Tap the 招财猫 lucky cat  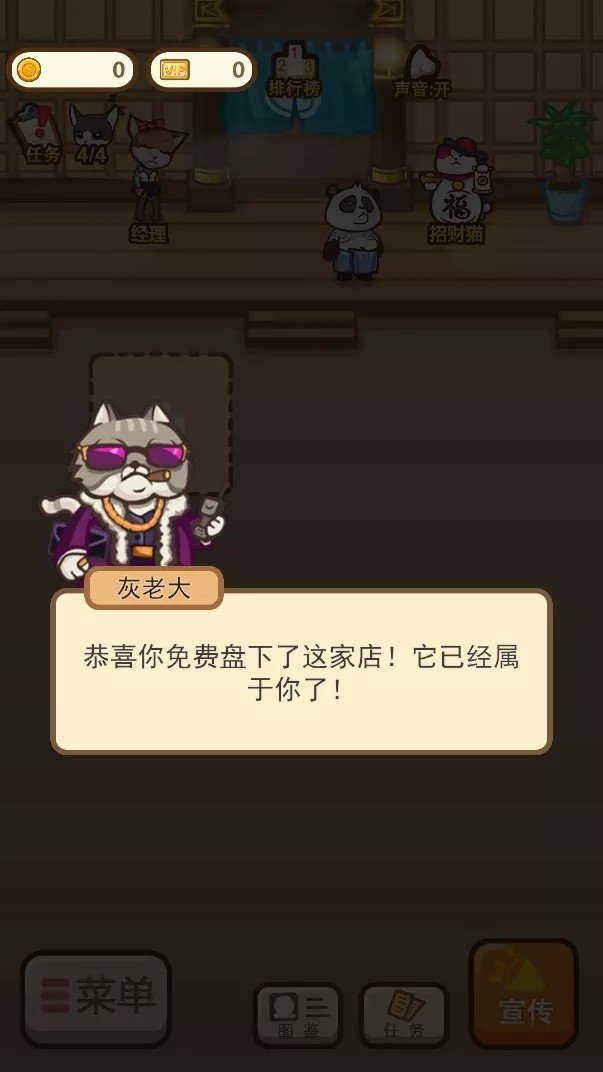[457, 190]
